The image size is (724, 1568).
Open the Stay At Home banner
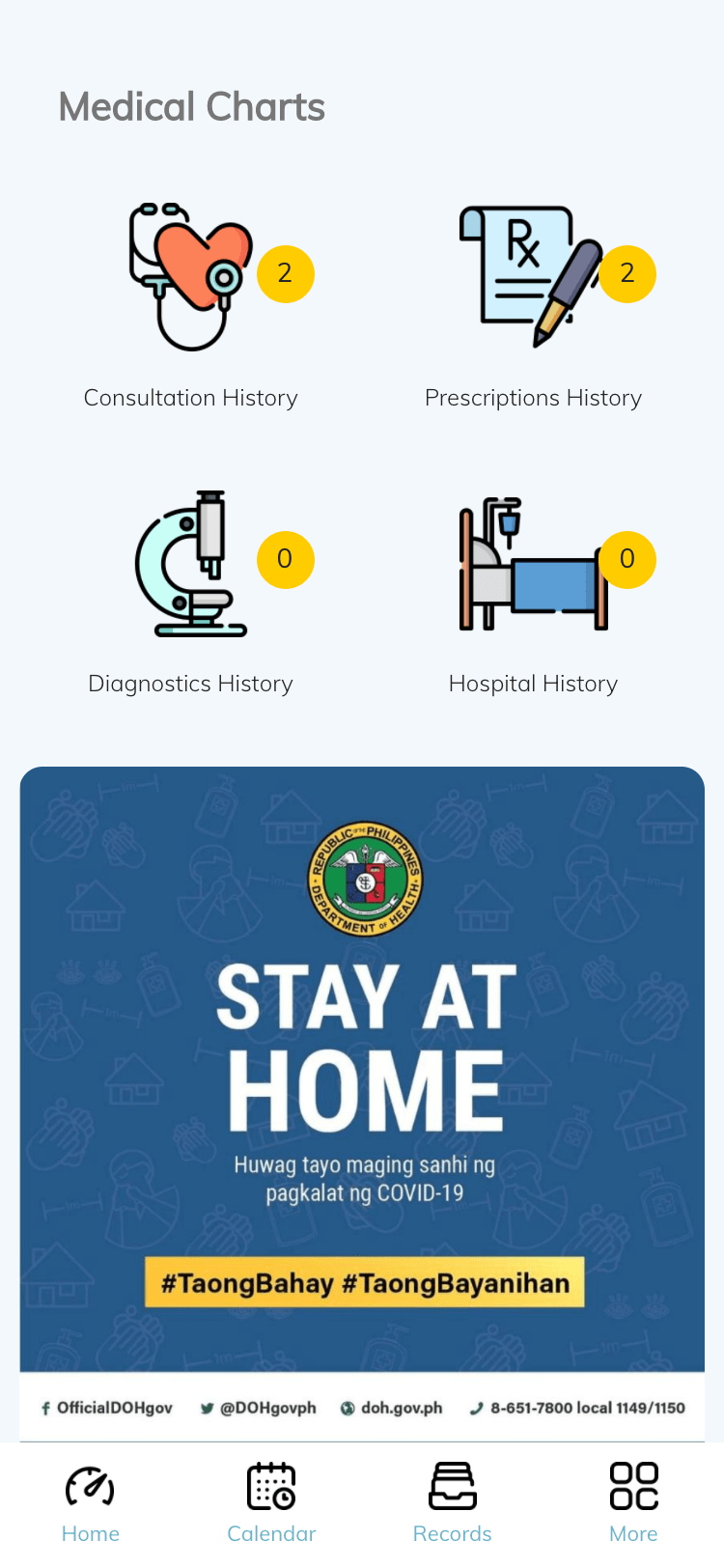pyautogui.click(x=362, y=1101)
